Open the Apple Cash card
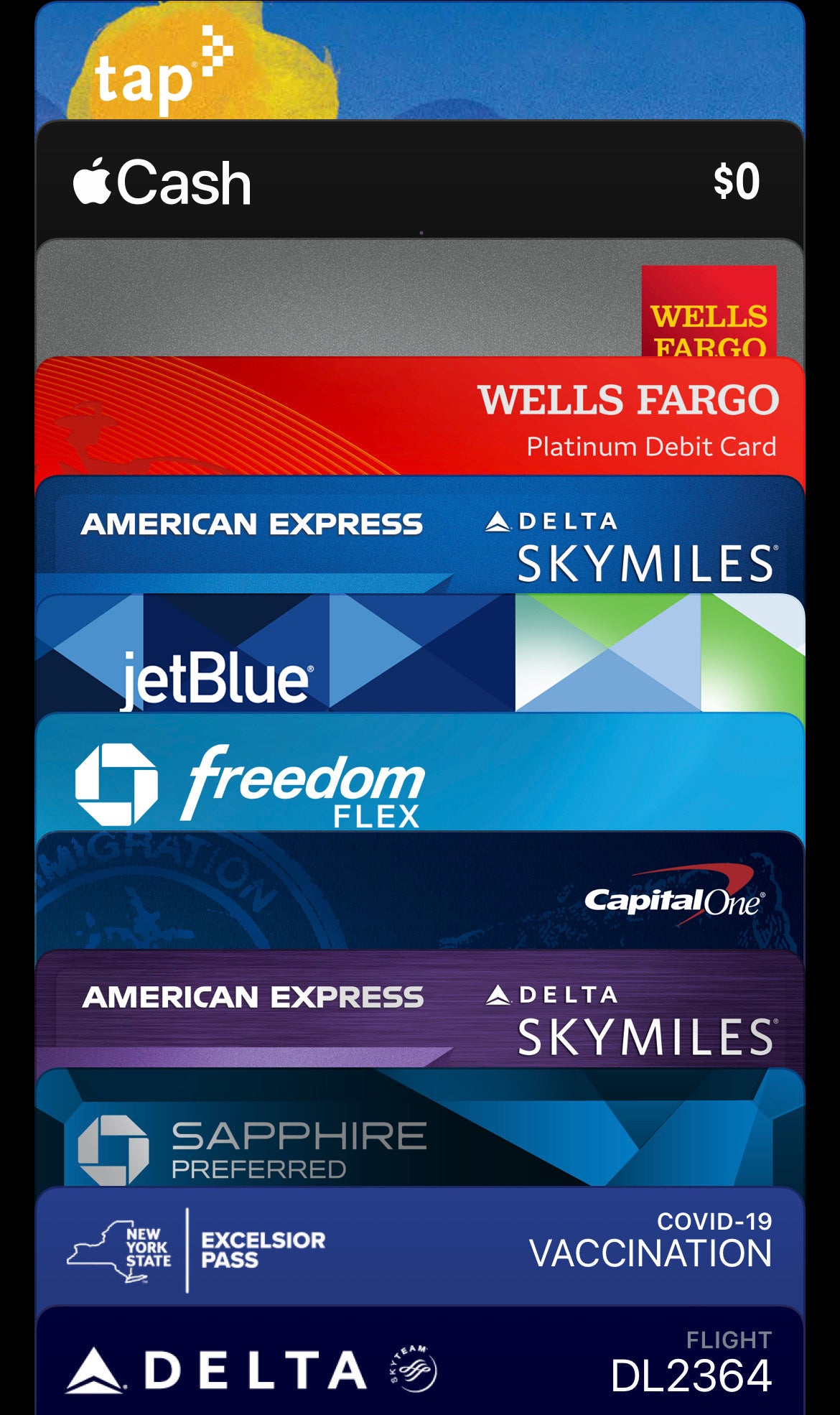The height and width of the screenshot is (1415, 840). (420, 181)
